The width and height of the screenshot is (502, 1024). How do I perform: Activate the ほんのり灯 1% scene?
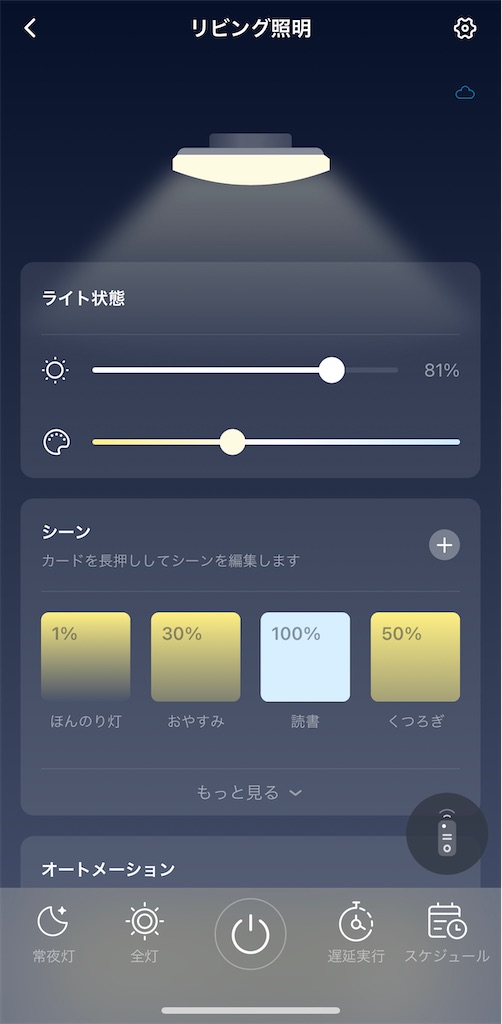(86, 657)
